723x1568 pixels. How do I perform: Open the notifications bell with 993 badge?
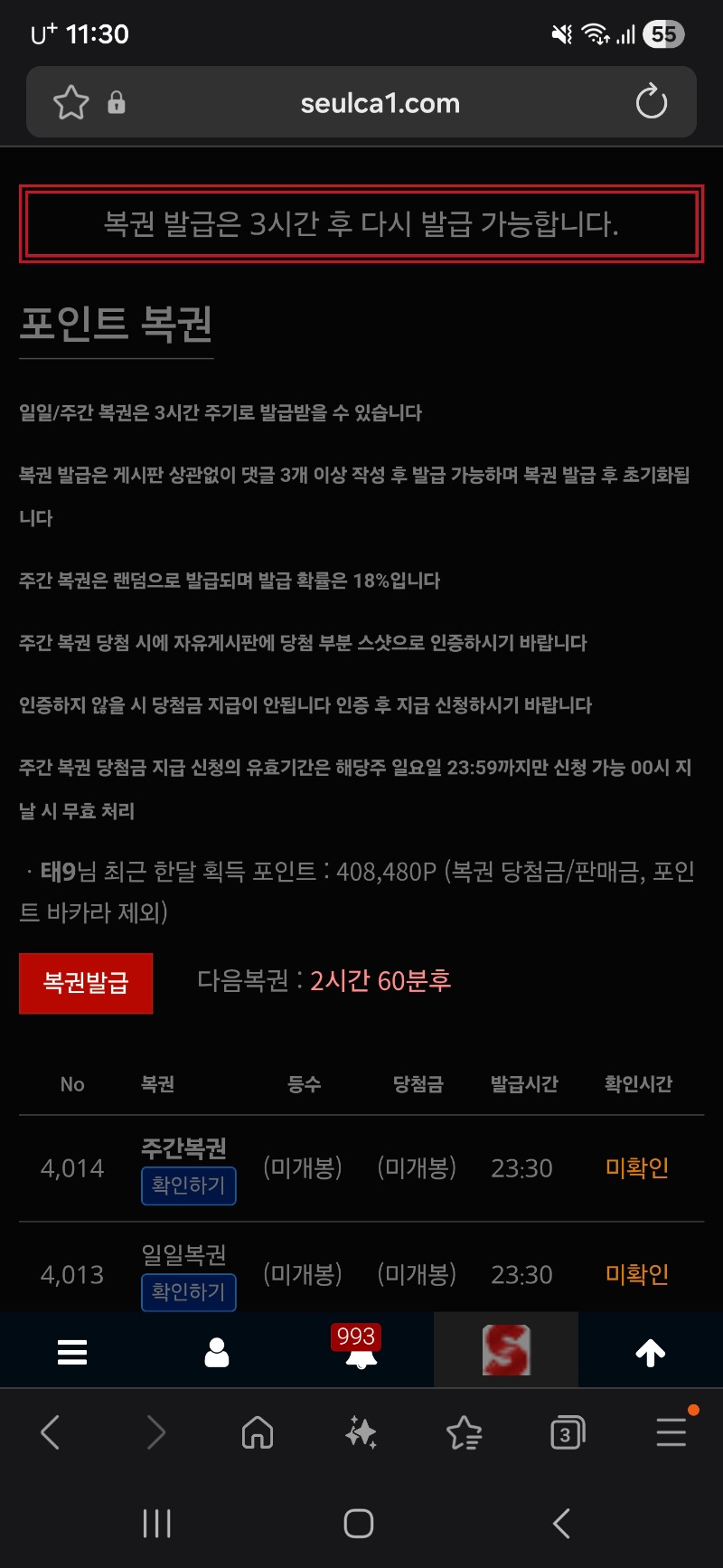pyautogui.click(x=361, y=1352)
